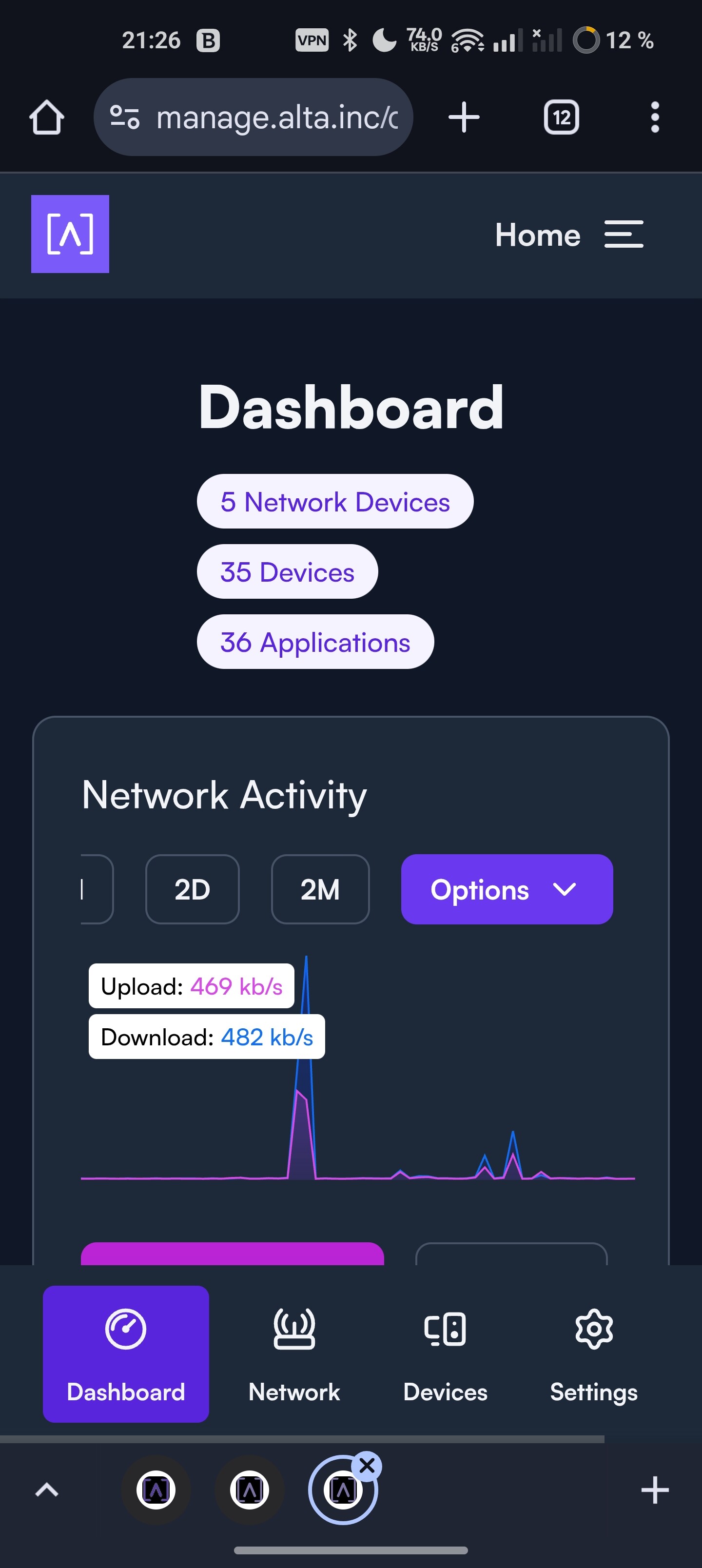Go to the browser home page
Screen dimensions: 702x1568
point(47,117)
